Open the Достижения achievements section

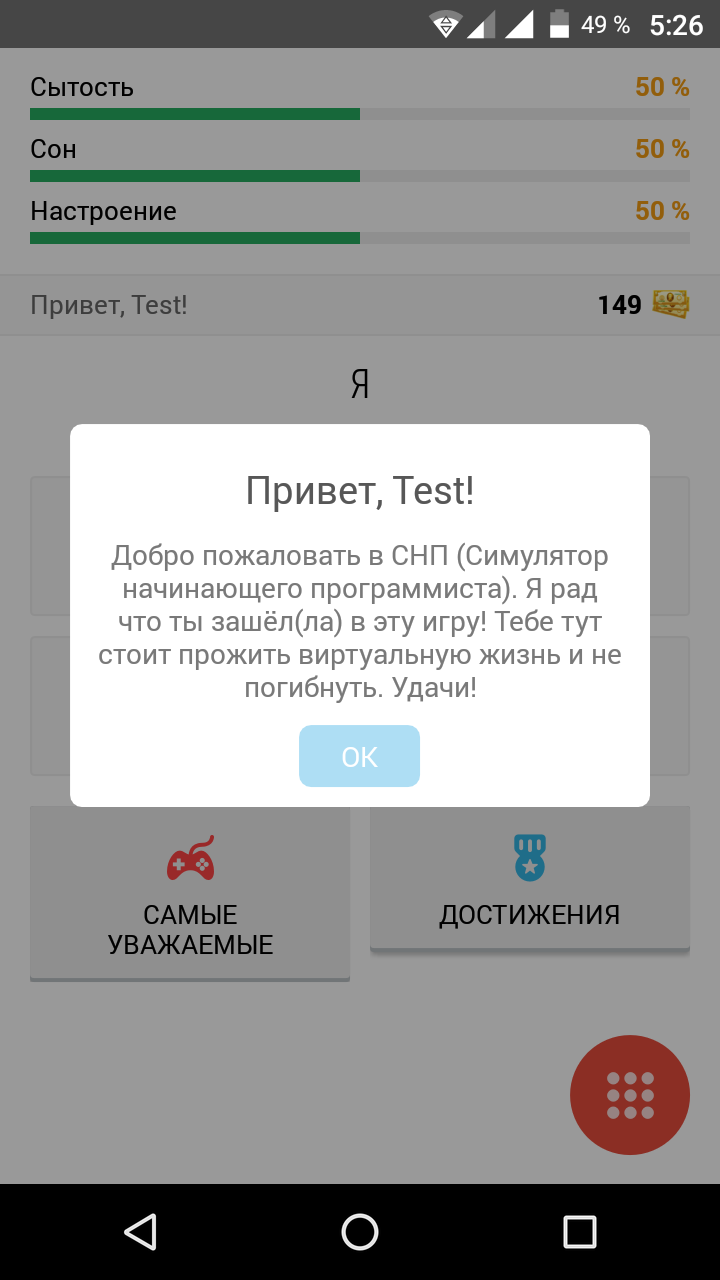tap(530, 878)
